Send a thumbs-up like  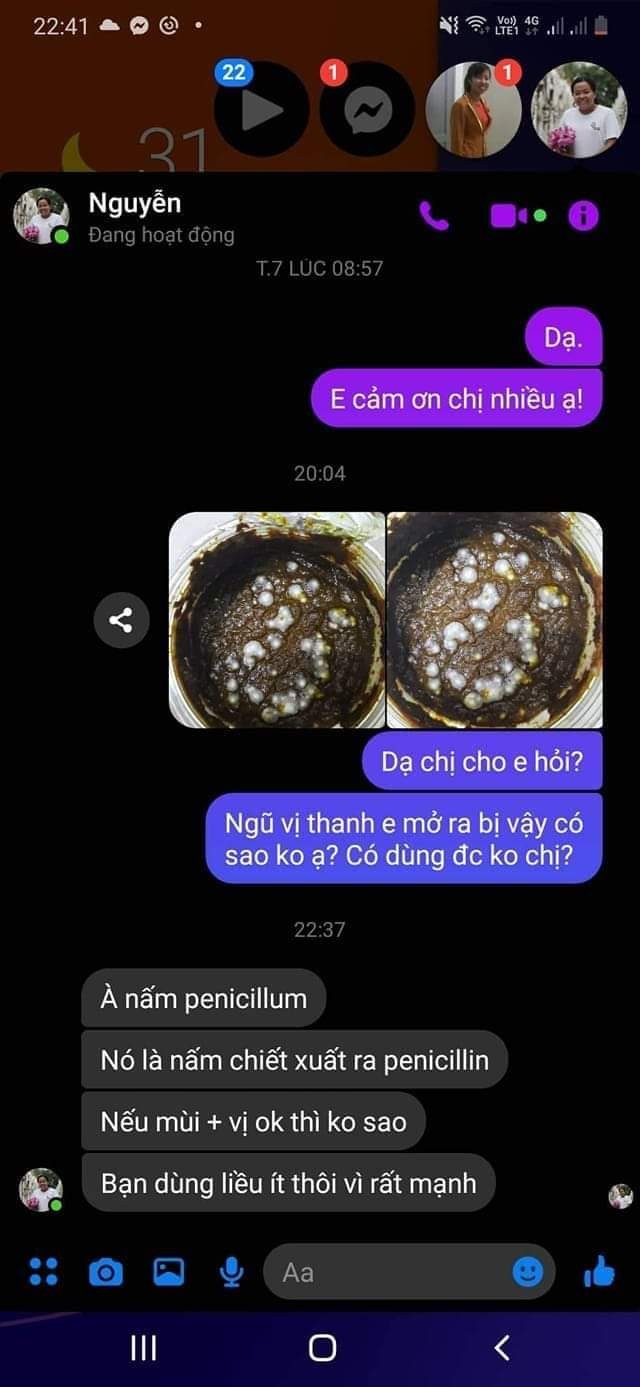click(598, 1272)
